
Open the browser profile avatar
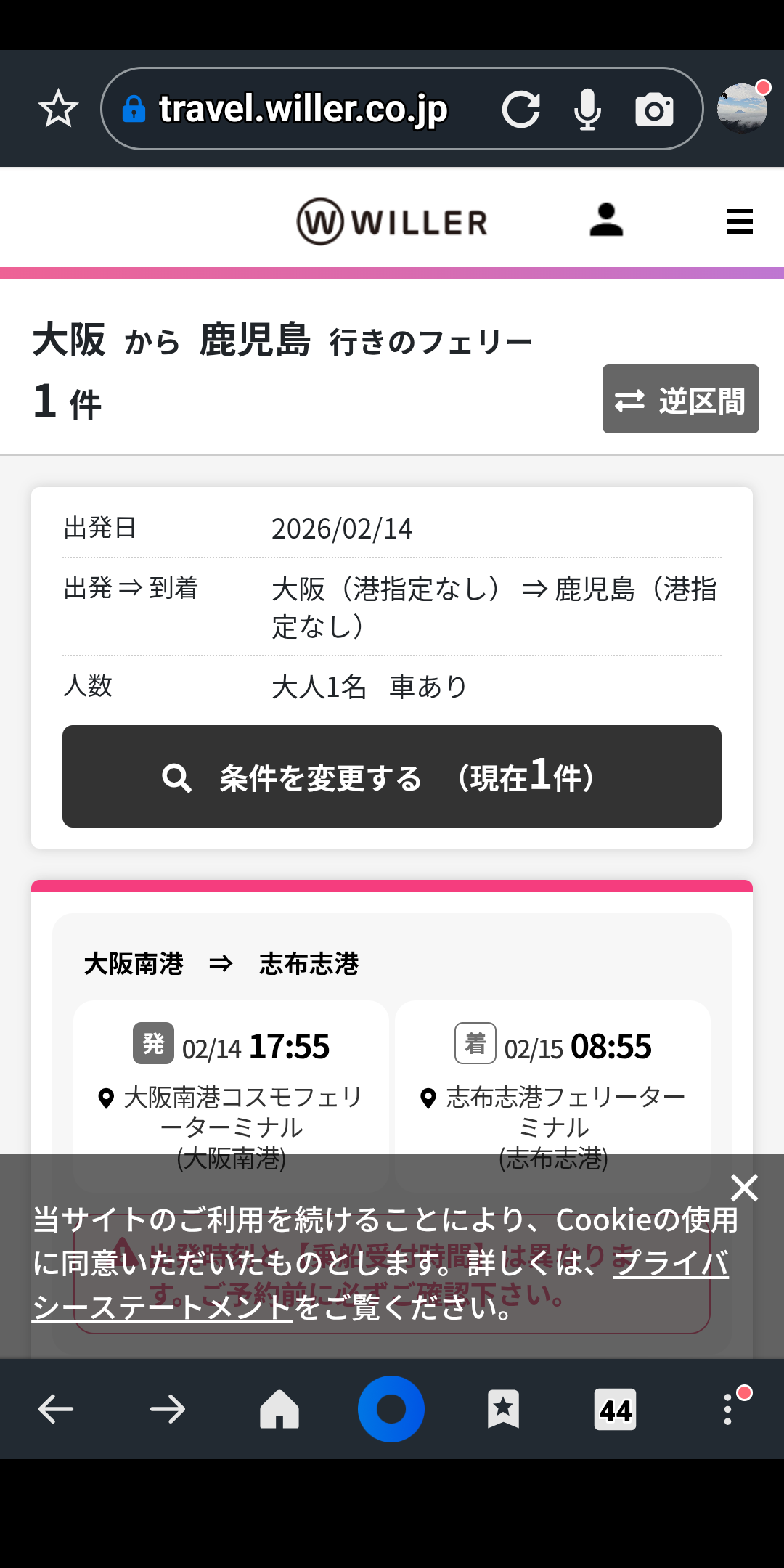pos(742,107)
